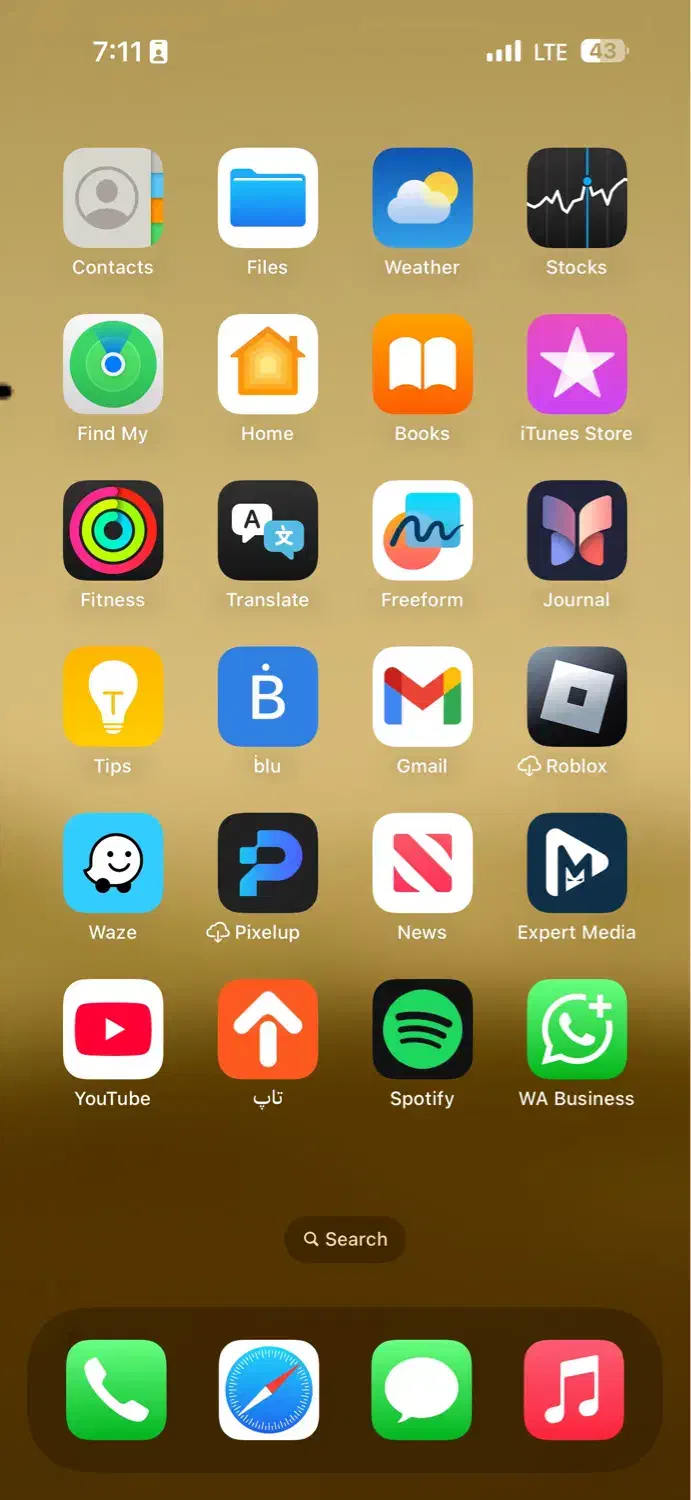Open Messages in the dock
The width and height of the screenshot is (691, 1500).
(421, 1390)
